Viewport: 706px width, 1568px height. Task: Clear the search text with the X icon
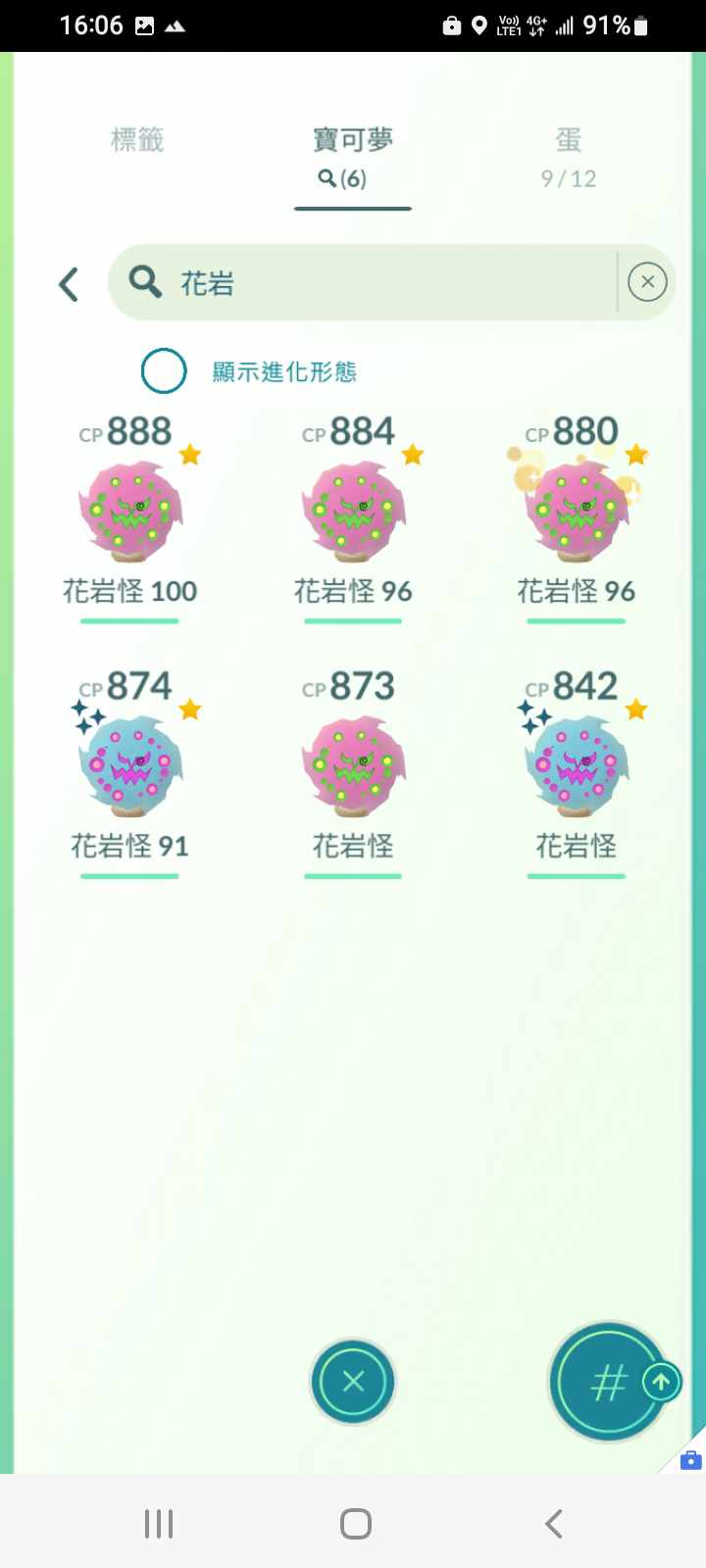(647, 282)
